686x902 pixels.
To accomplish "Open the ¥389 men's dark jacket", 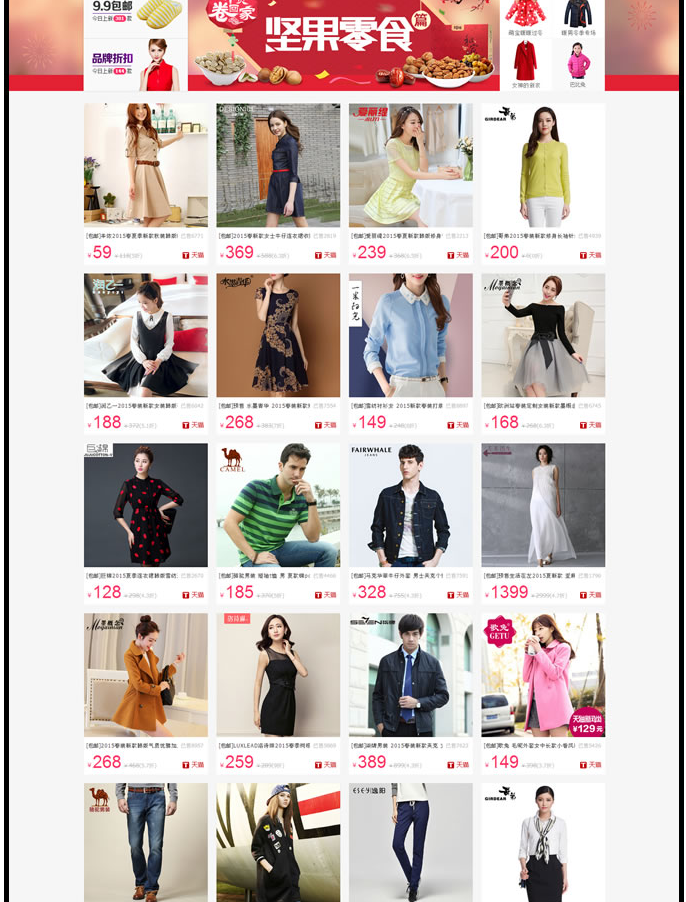I will pyautogui.click(x=410, y=675).
